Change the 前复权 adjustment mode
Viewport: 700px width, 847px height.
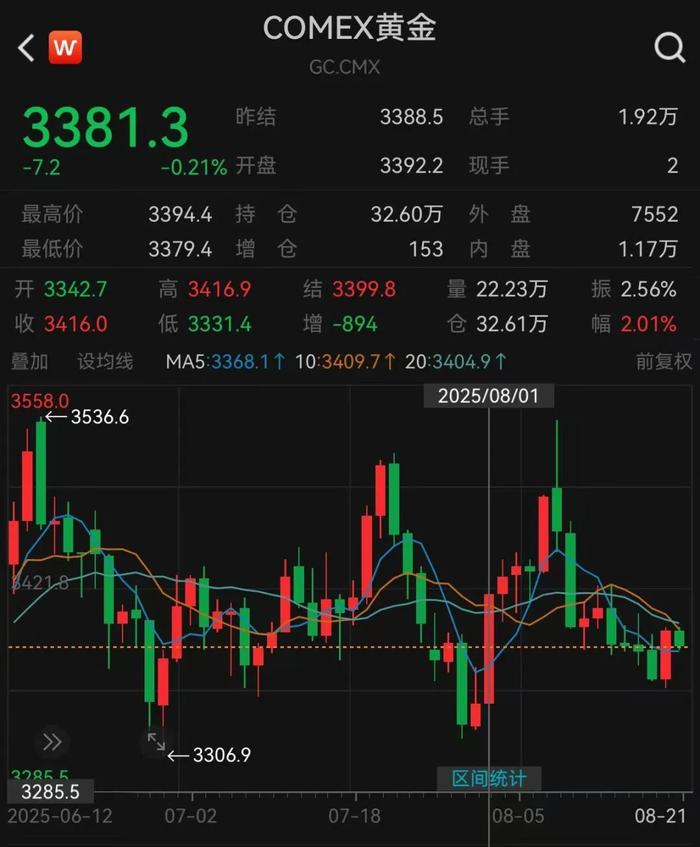[x=664, y=362]
